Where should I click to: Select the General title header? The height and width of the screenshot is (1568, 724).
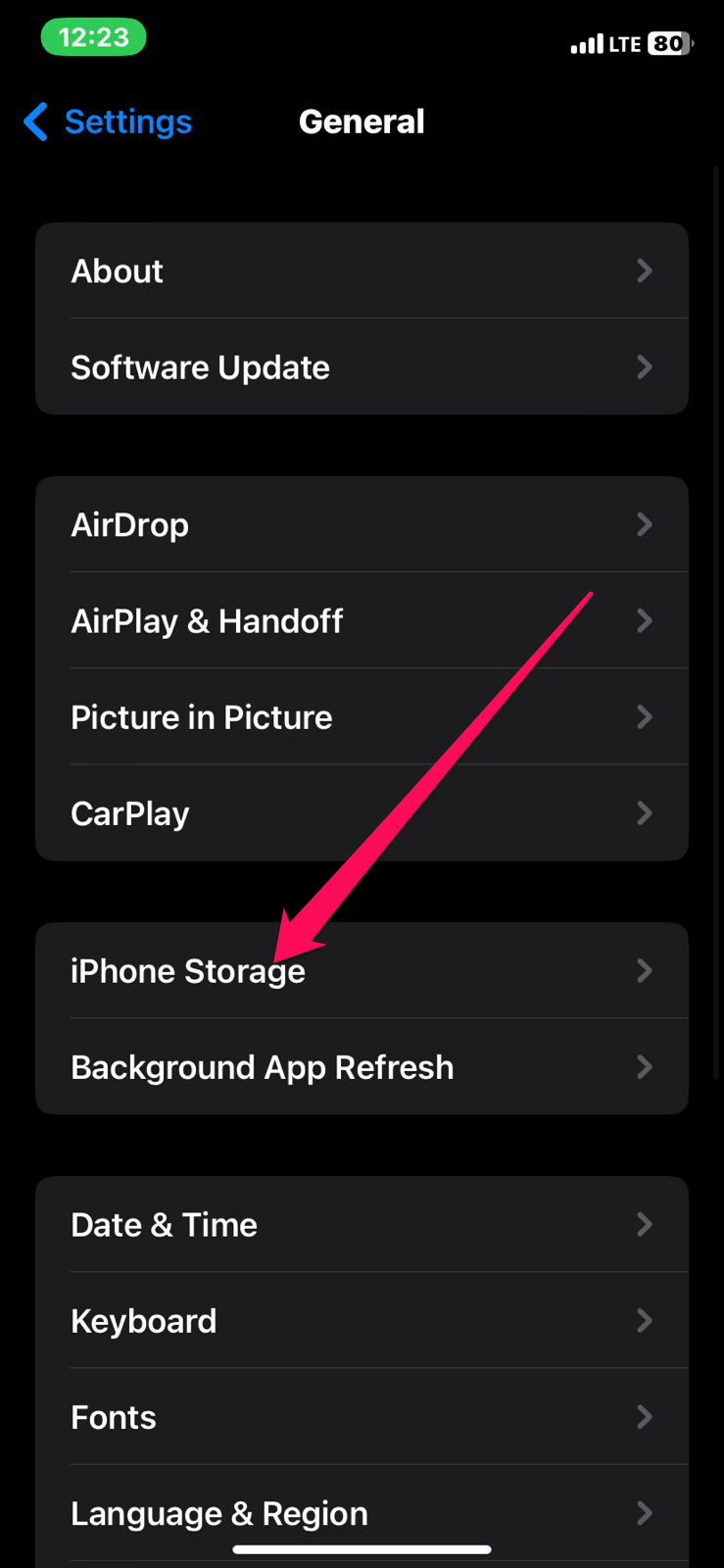[x=362, y=121]
